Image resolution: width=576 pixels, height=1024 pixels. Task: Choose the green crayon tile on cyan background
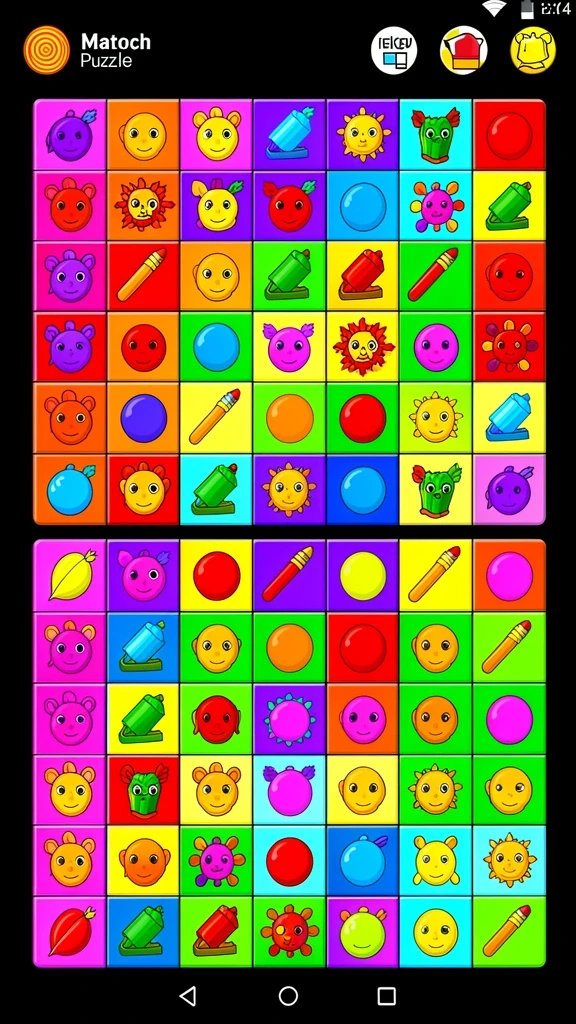216,490
